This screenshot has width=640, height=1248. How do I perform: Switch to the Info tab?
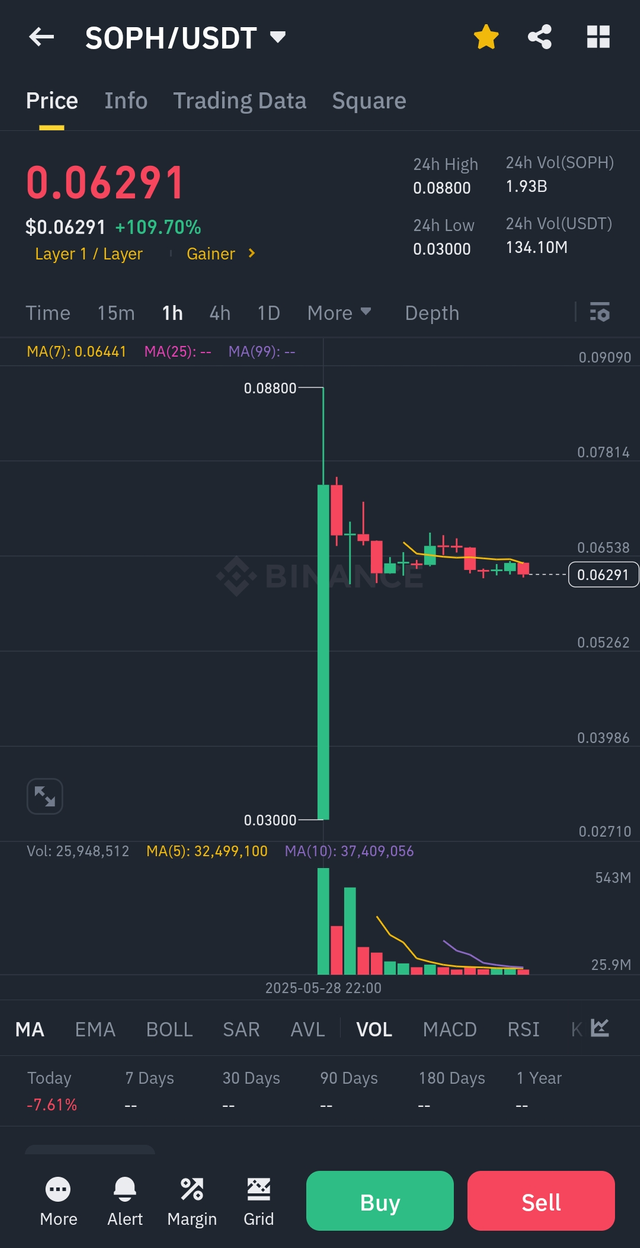tap(126, 101)
